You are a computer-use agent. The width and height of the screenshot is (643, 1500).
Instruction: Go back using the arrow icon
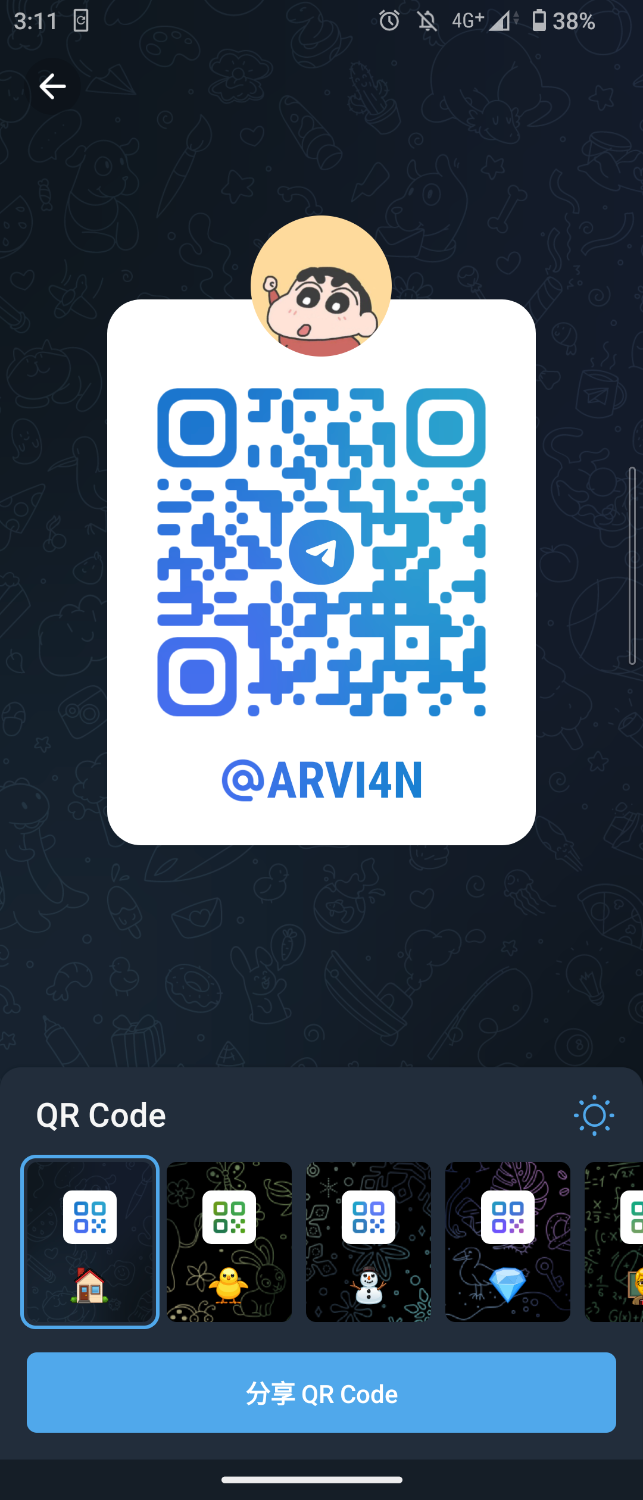click(52, 87)
